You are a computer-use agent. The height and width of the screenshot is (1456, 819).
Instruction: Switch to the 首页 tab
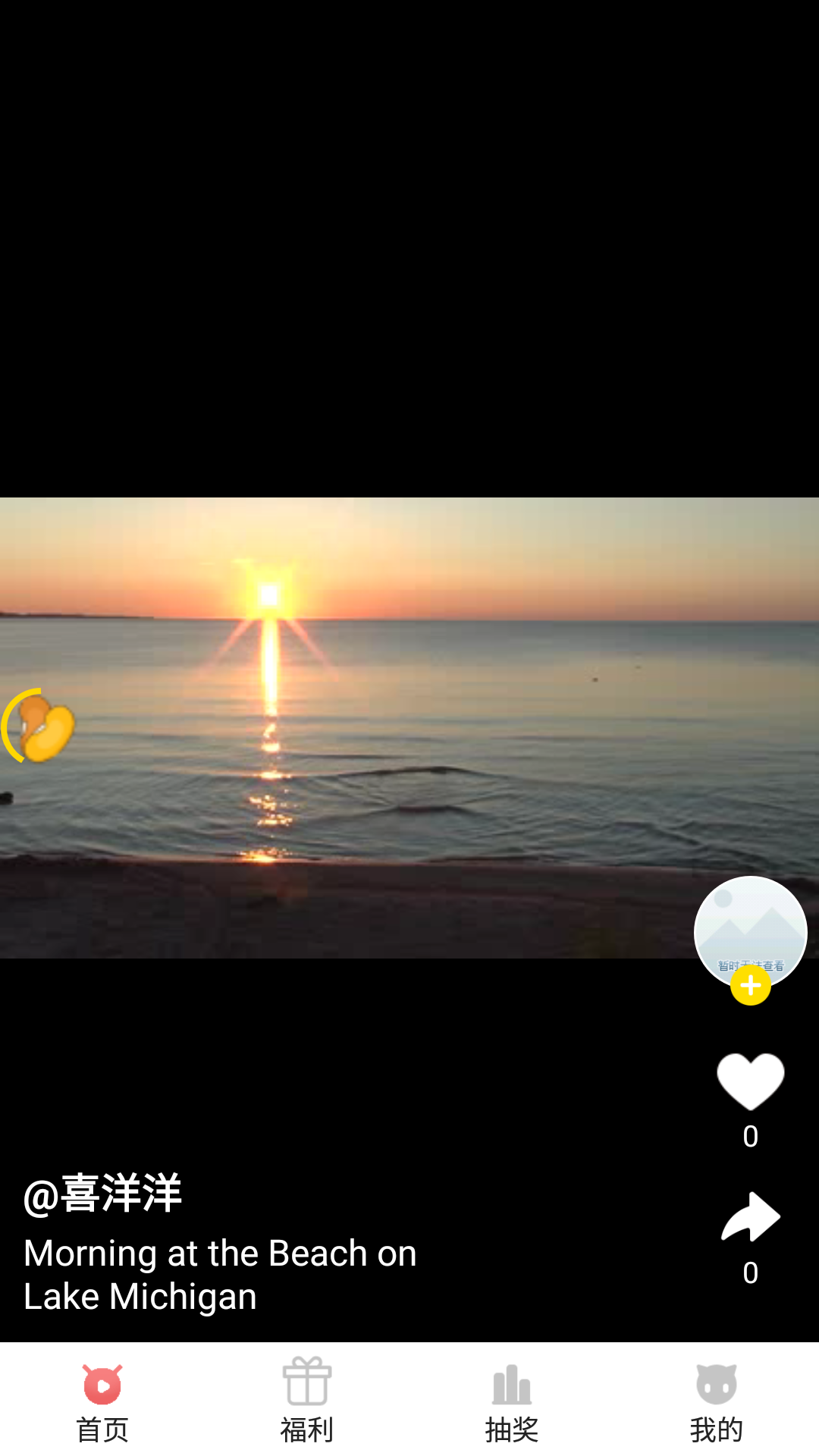point(102,1400)
